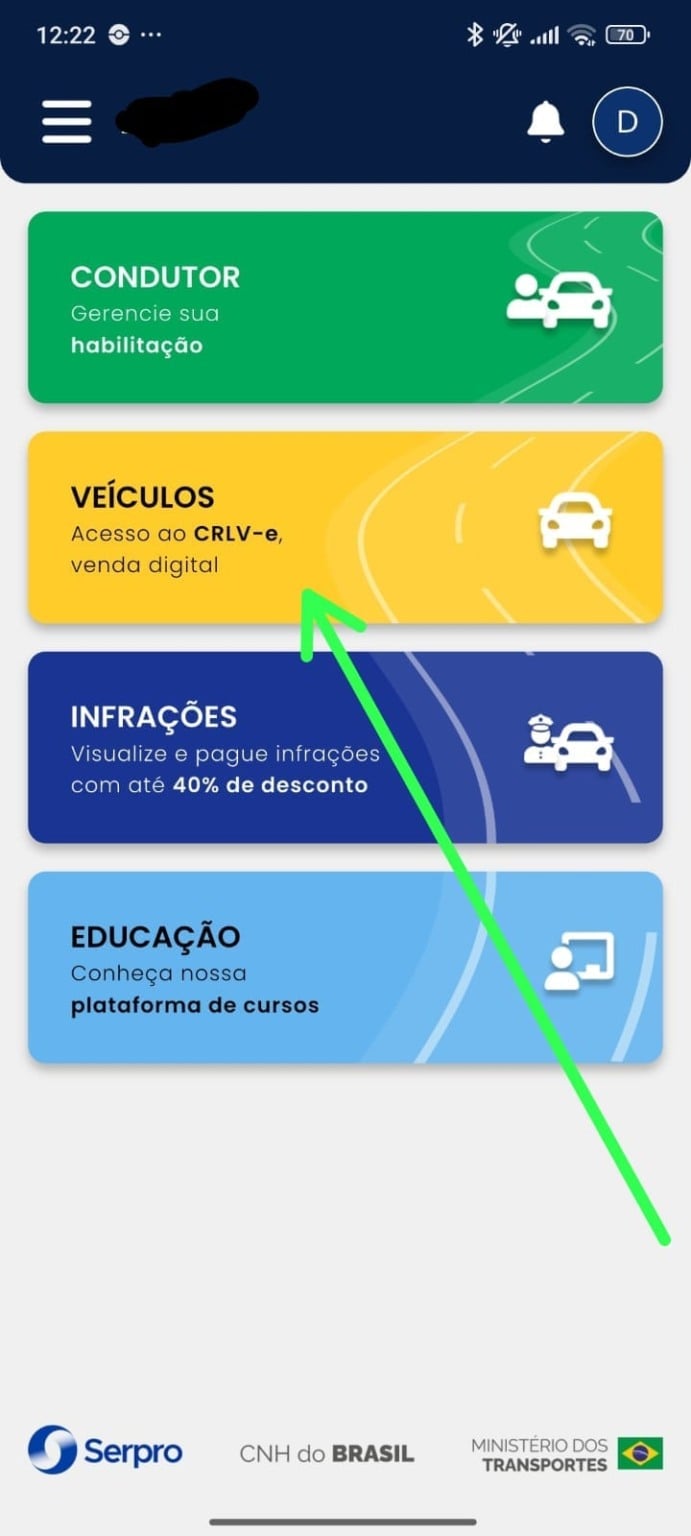This screenshot has width=691, height=1536.
Task: View the Infrações card
Action: [345, 747]
